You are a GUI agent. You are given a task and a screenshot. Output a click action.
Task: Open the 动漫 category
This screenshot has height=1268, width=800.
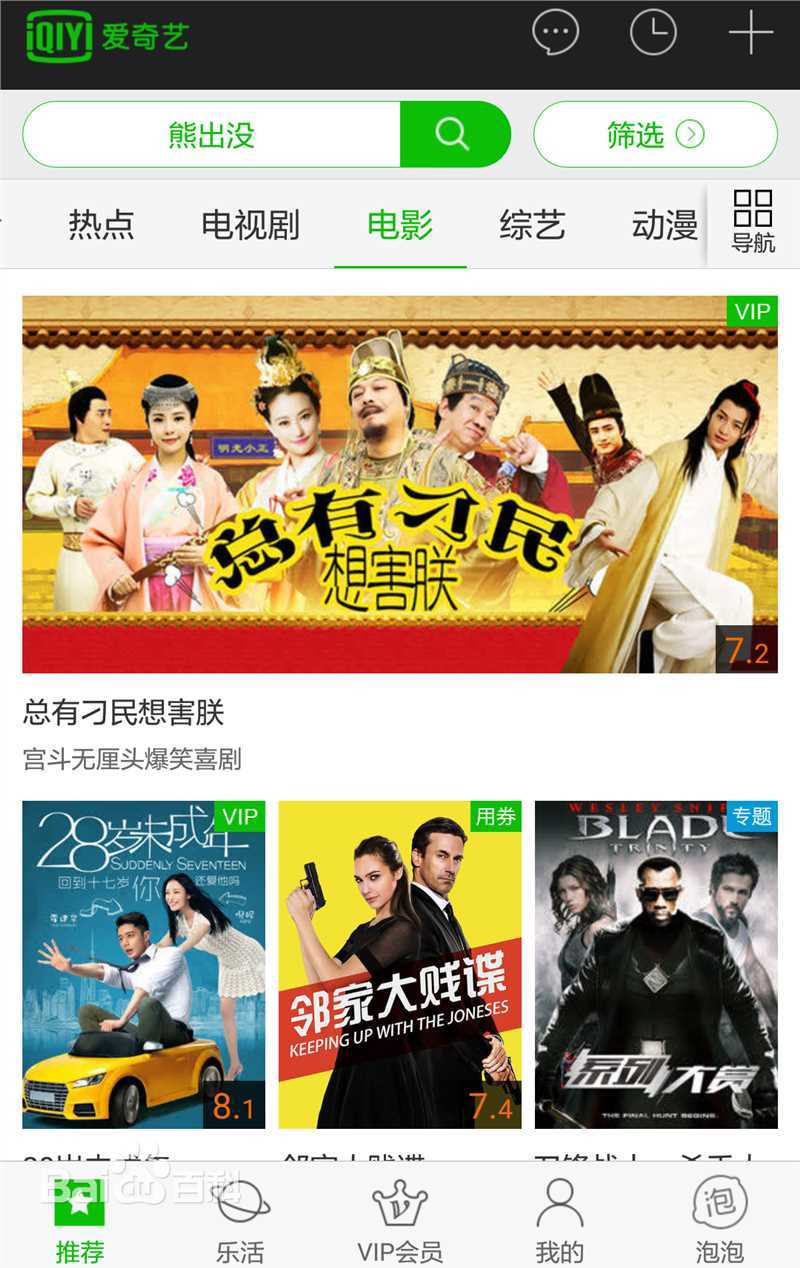coord(664,226)
